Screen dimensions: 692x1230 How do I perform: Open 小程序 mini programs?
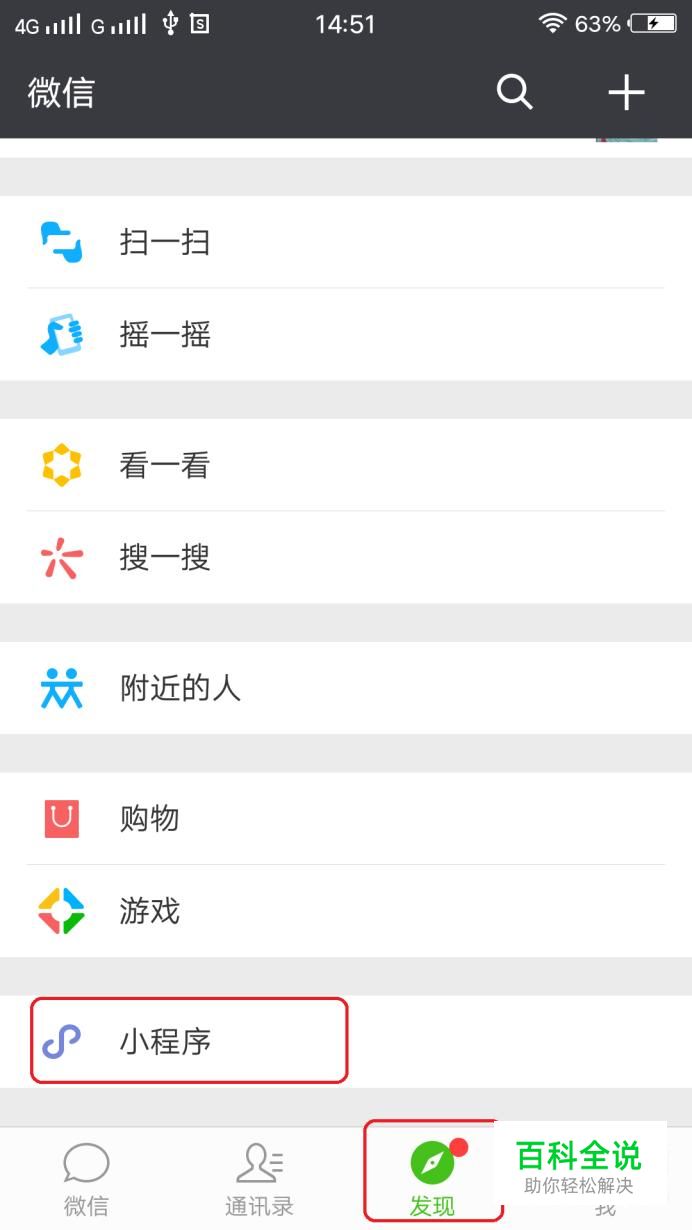pyautogui.click(x=346, y=1042)
